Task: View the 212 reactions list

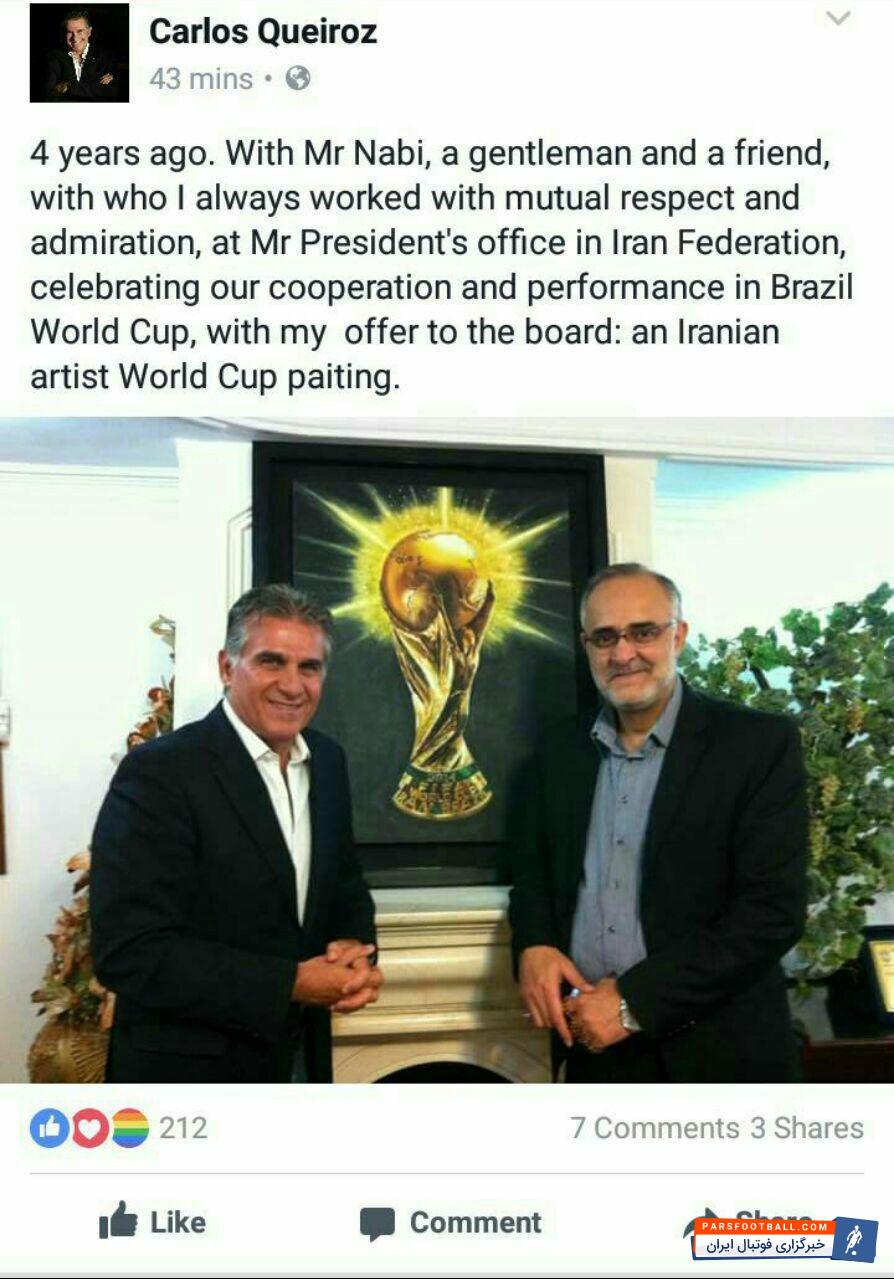Action: (120, 1128)
